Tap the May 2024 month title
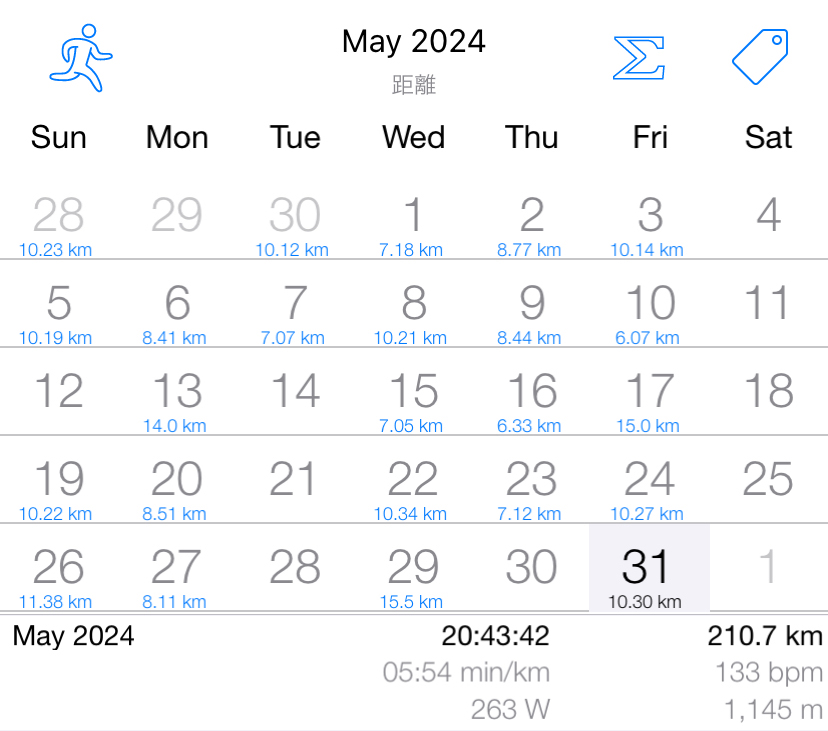The height and width of the screenshot is (731, 828). click(x=413, y=42)
